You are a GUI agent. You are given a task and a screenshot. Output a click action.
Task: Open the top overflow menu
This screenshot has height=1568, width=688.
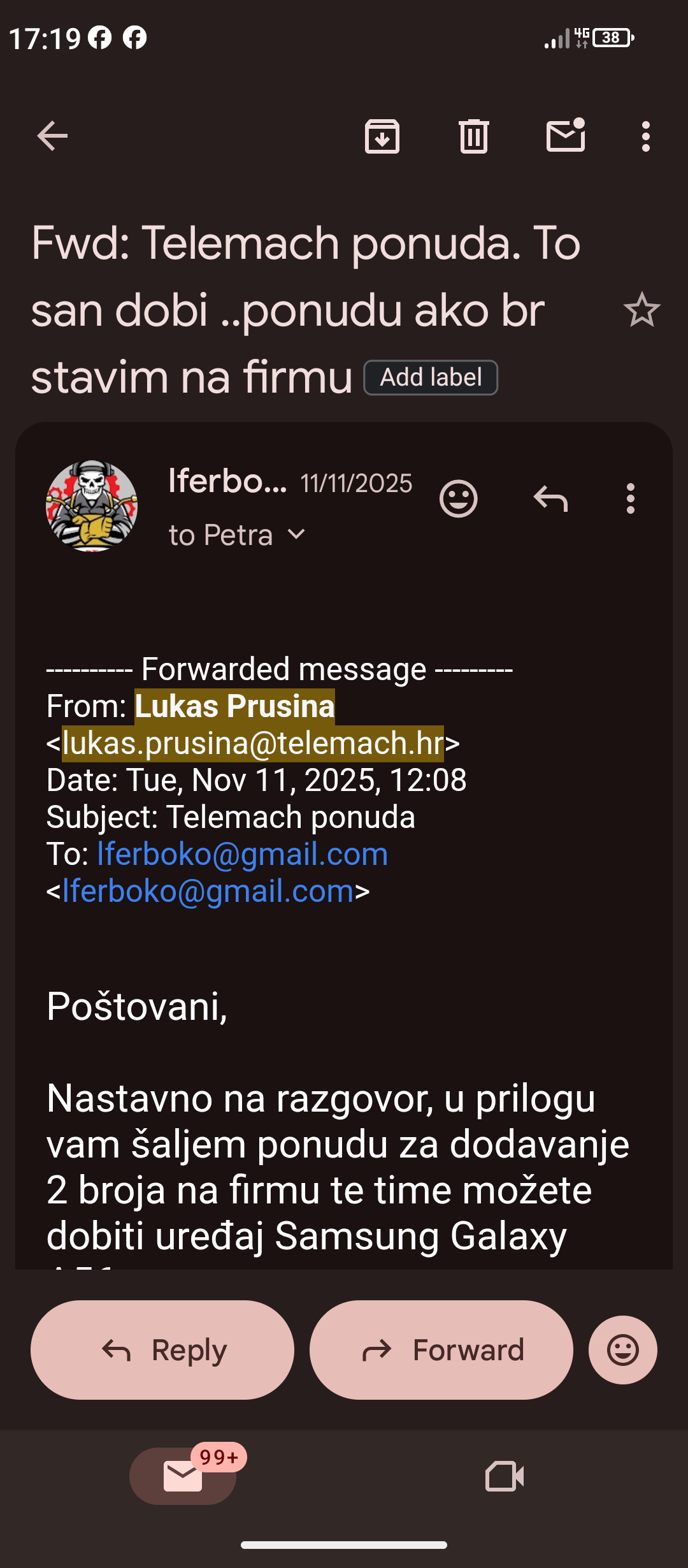click(645, 136)
